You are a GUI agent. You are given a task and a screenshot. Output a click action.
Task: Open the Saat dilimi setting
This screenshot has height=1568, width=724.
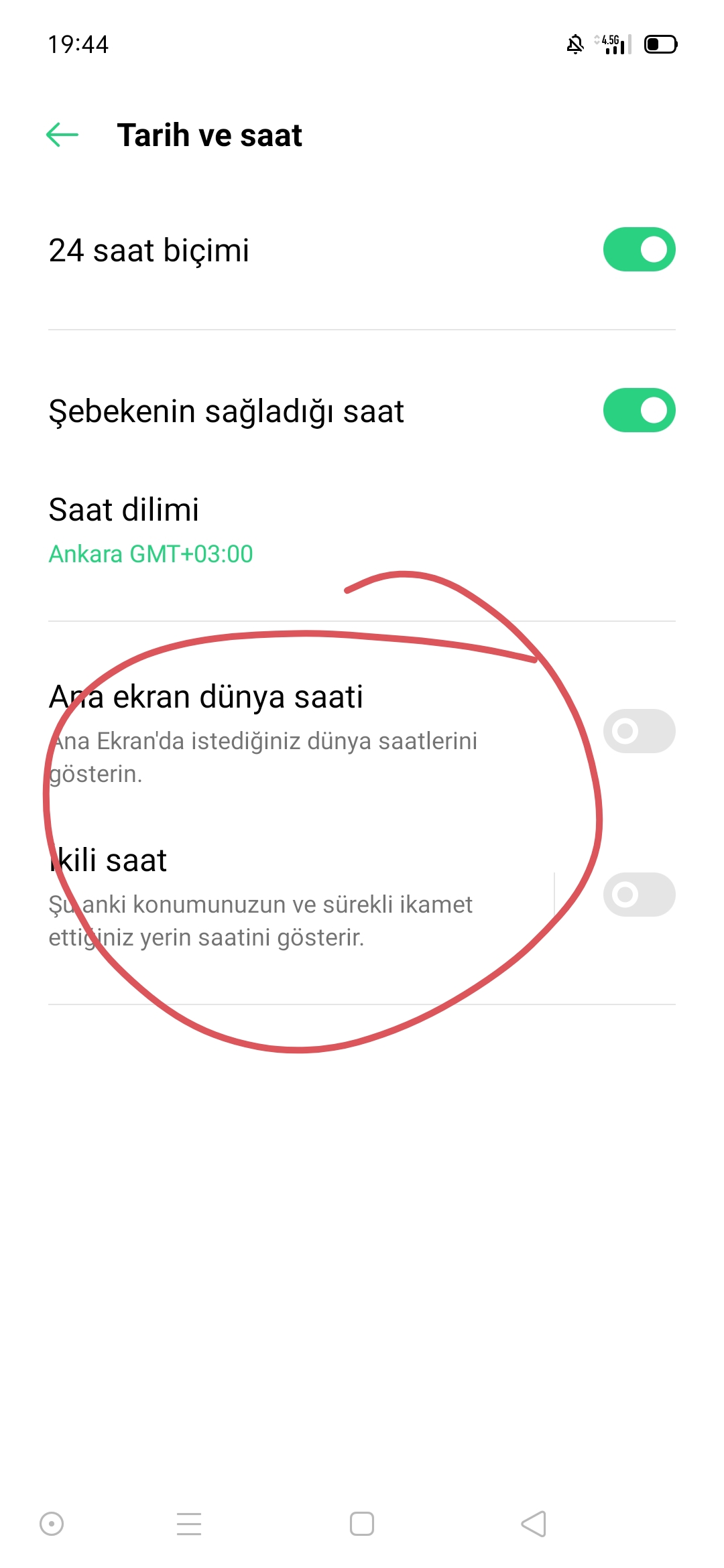click(x=362, y=529)
